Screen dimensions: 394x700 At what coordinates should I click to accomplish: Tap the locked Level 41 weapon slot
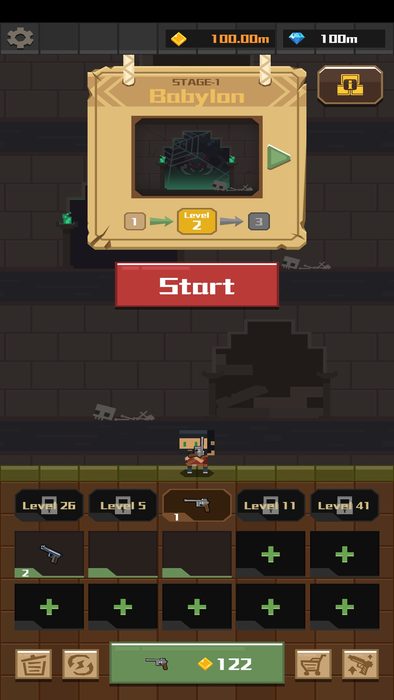(344, 505)
